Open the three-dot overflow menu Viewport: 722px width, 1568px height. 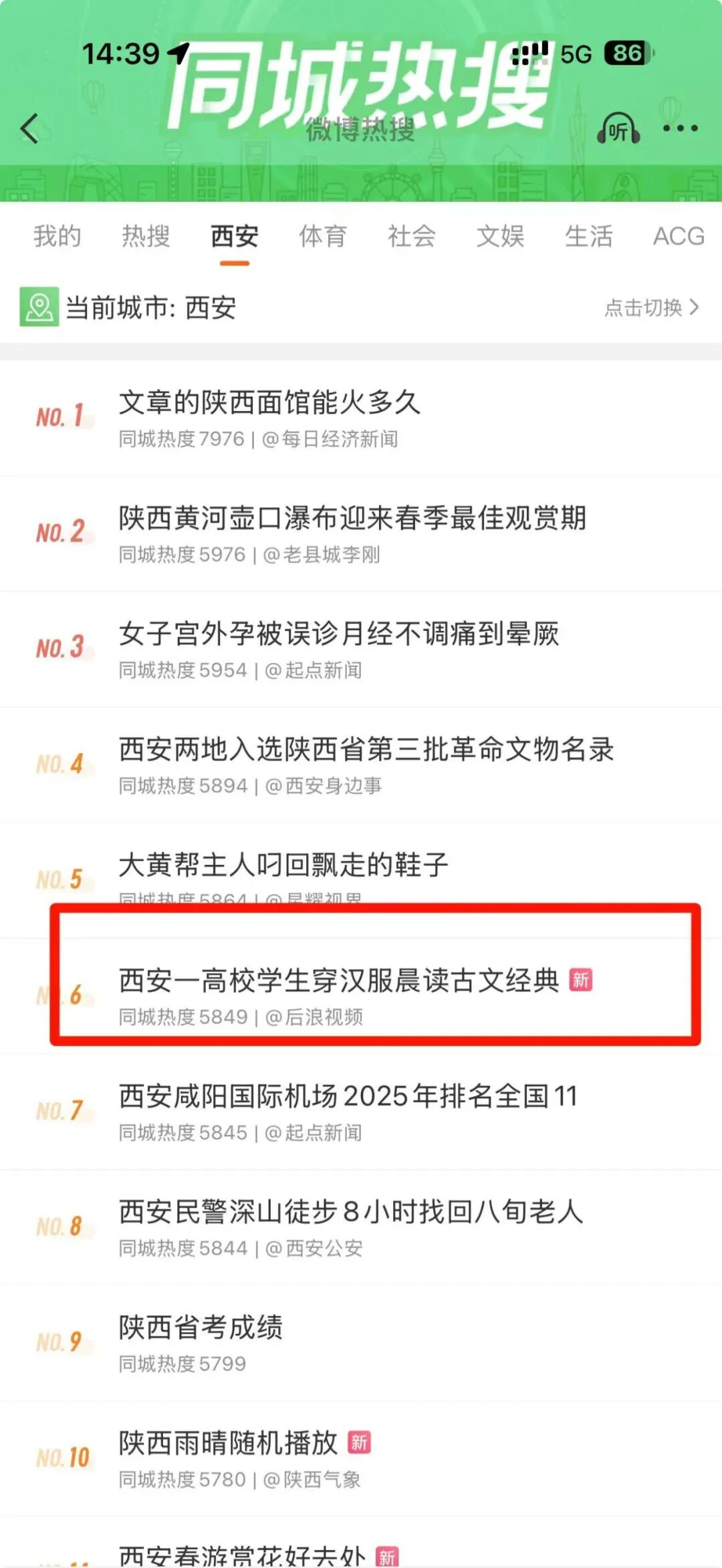click(680, 128)
